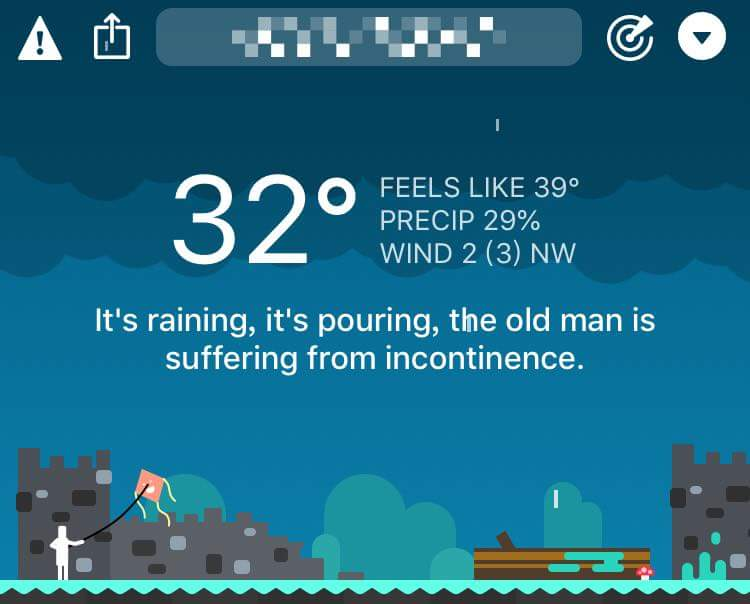750x604 pixels.
Task: Open the radar map icon
Action: click(x=630, y=38)
